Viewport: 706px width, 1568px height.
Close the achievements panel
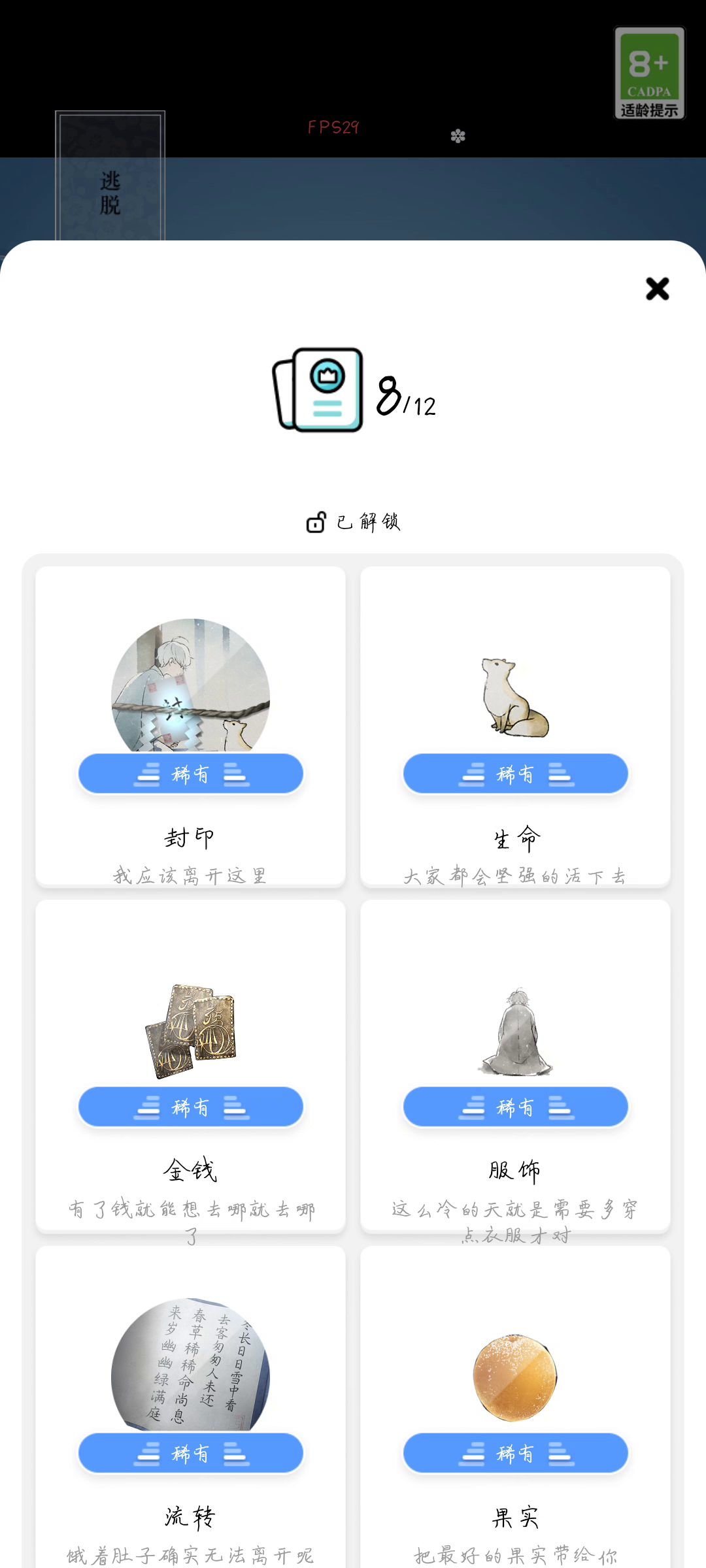tap(657, 289)
